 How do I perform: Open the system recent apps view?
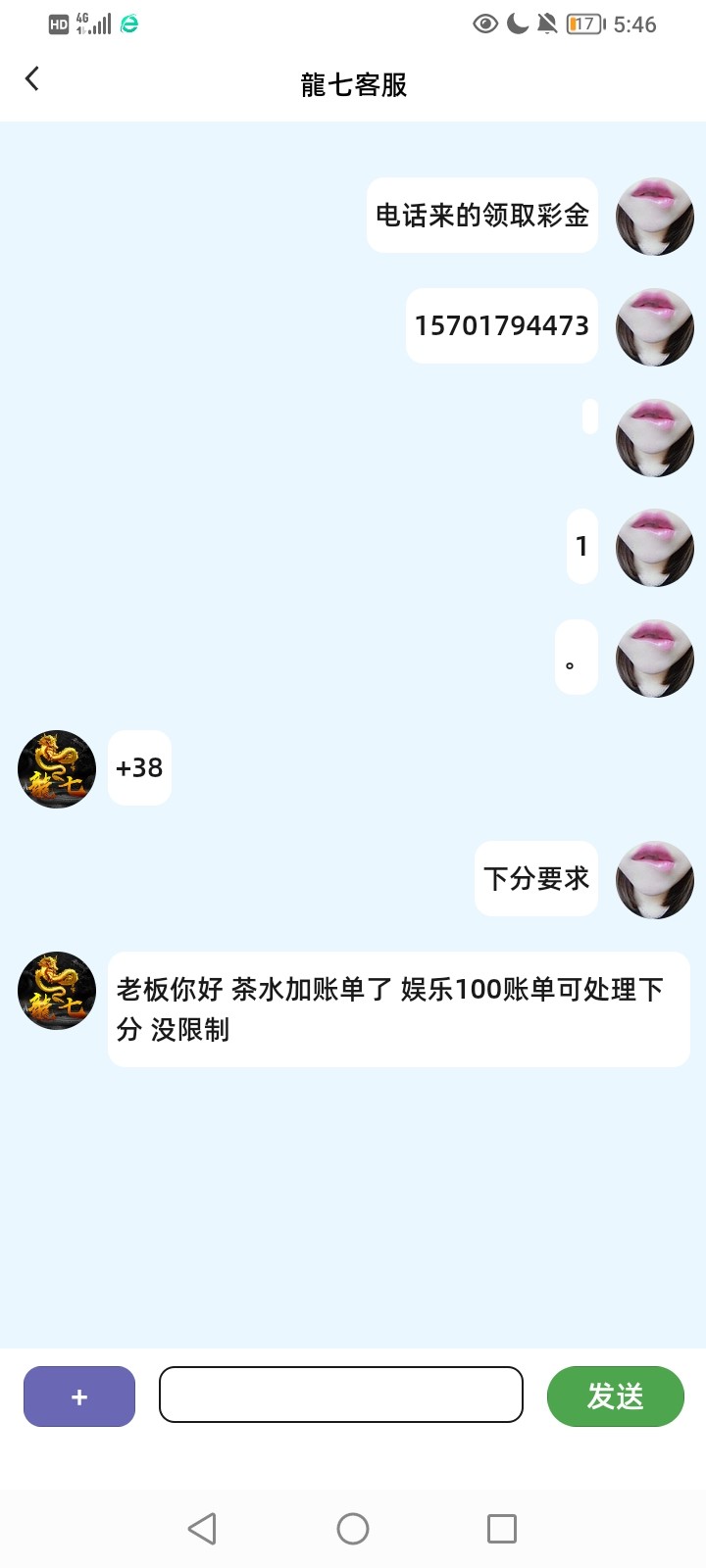502,1528
